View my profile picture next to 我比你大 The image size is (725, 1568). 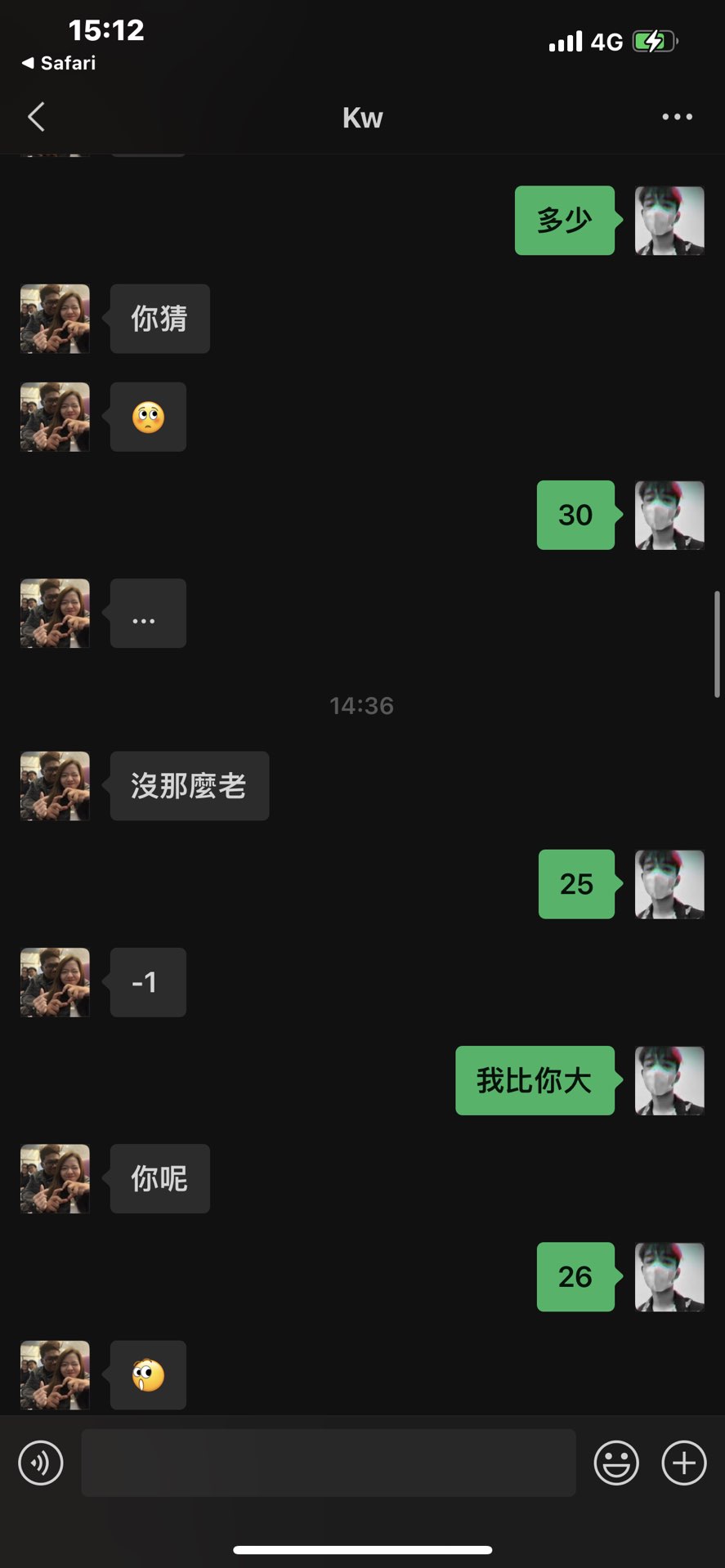click(669, 1080)
